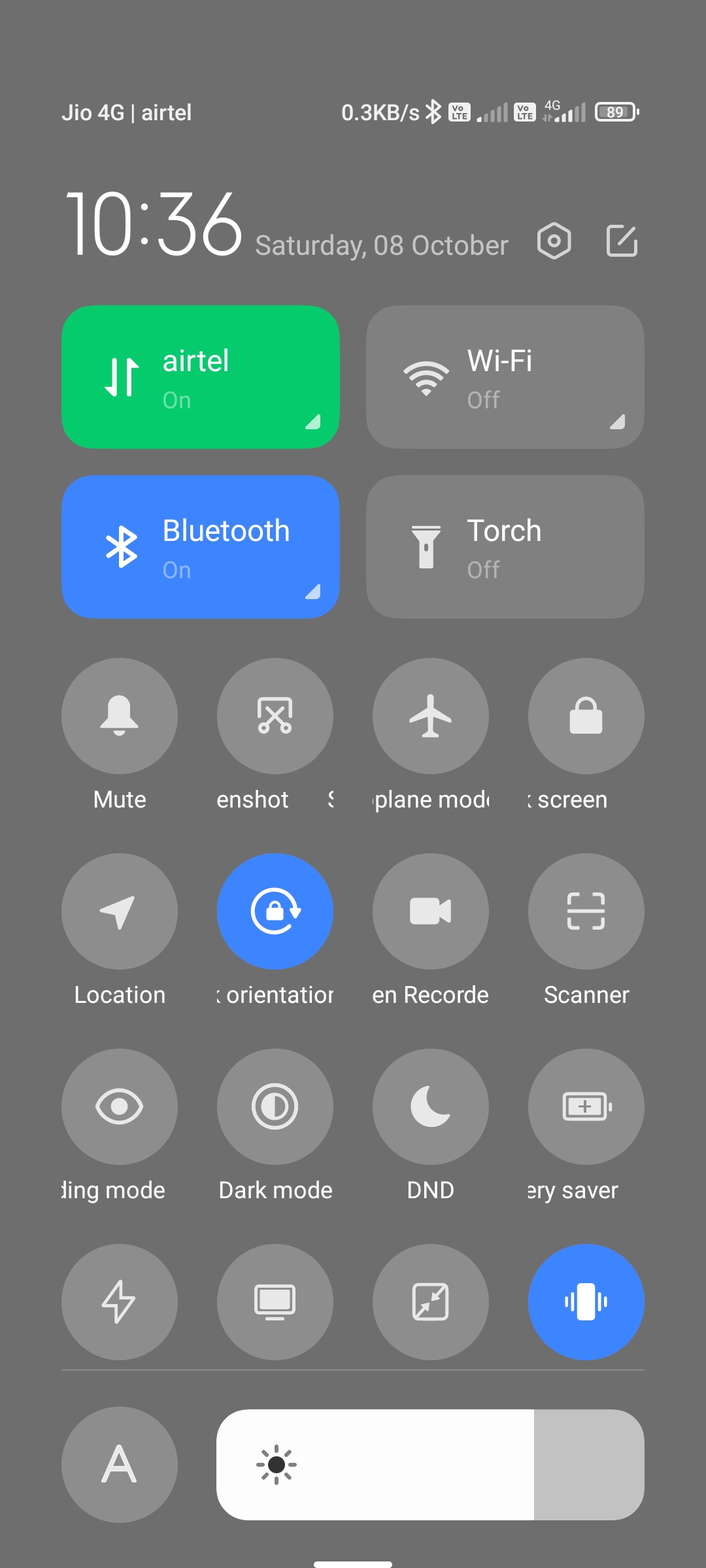Image resolution: width=706 pixels, height=1568 pixels.
Task: Open settings via the gear icon
Action: (x=554, y=241)
